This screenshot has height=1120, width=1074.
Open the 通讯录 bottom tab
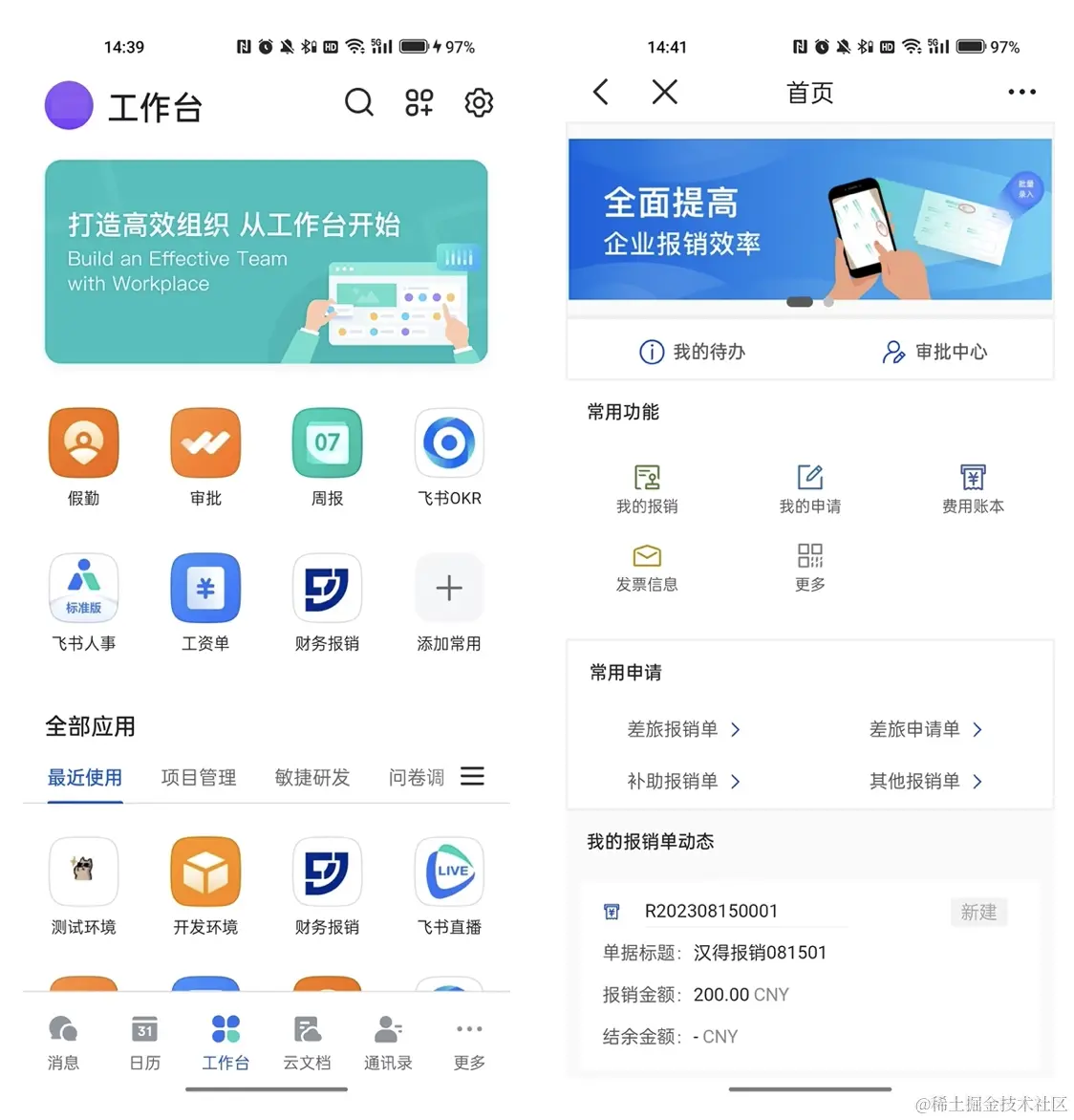[388, 1042]
